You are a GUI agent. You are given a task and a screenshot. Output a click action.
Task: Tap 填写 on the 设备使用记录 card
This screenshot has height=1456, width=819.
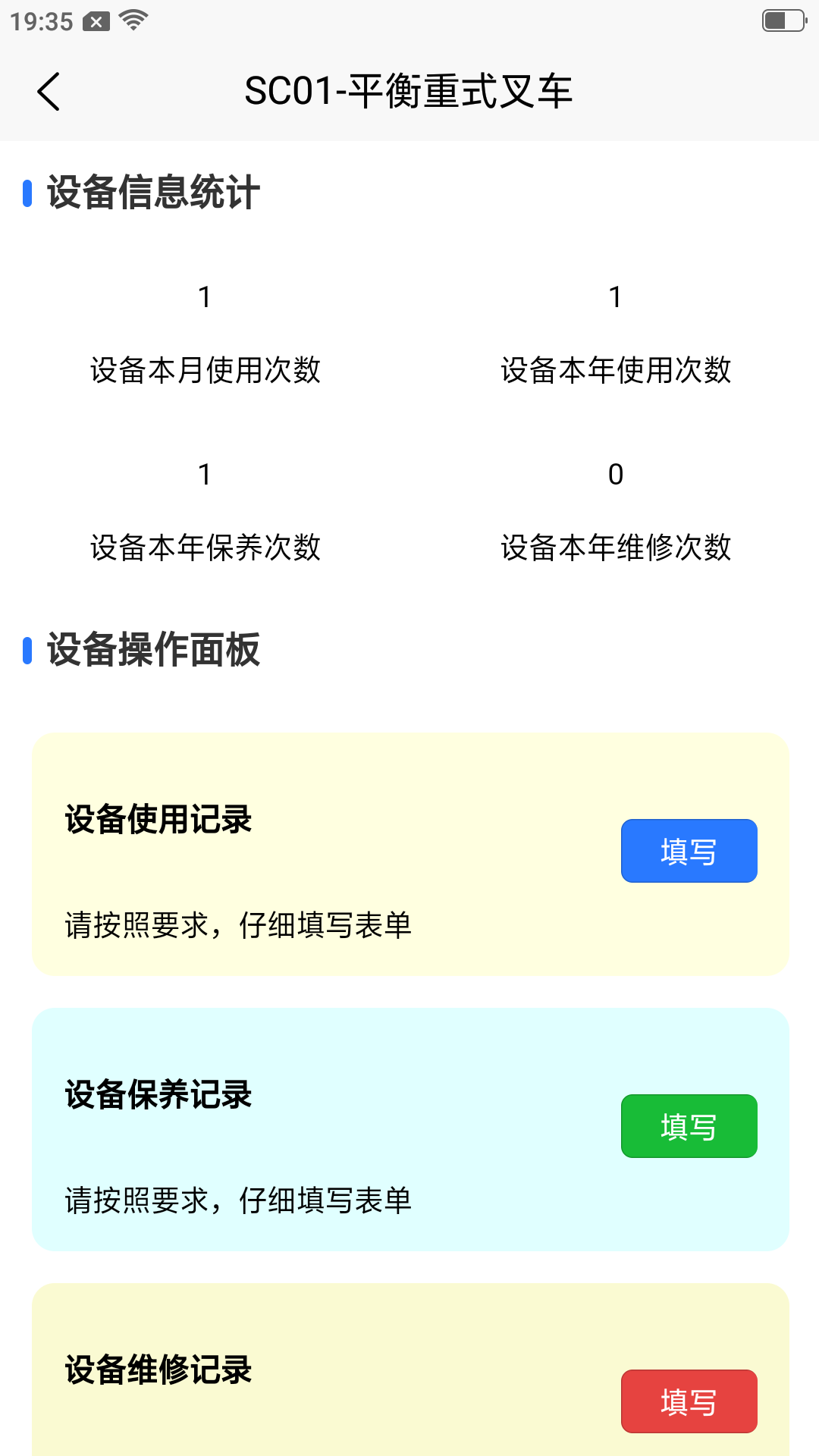pyautogui.click(x=688, y=851)
